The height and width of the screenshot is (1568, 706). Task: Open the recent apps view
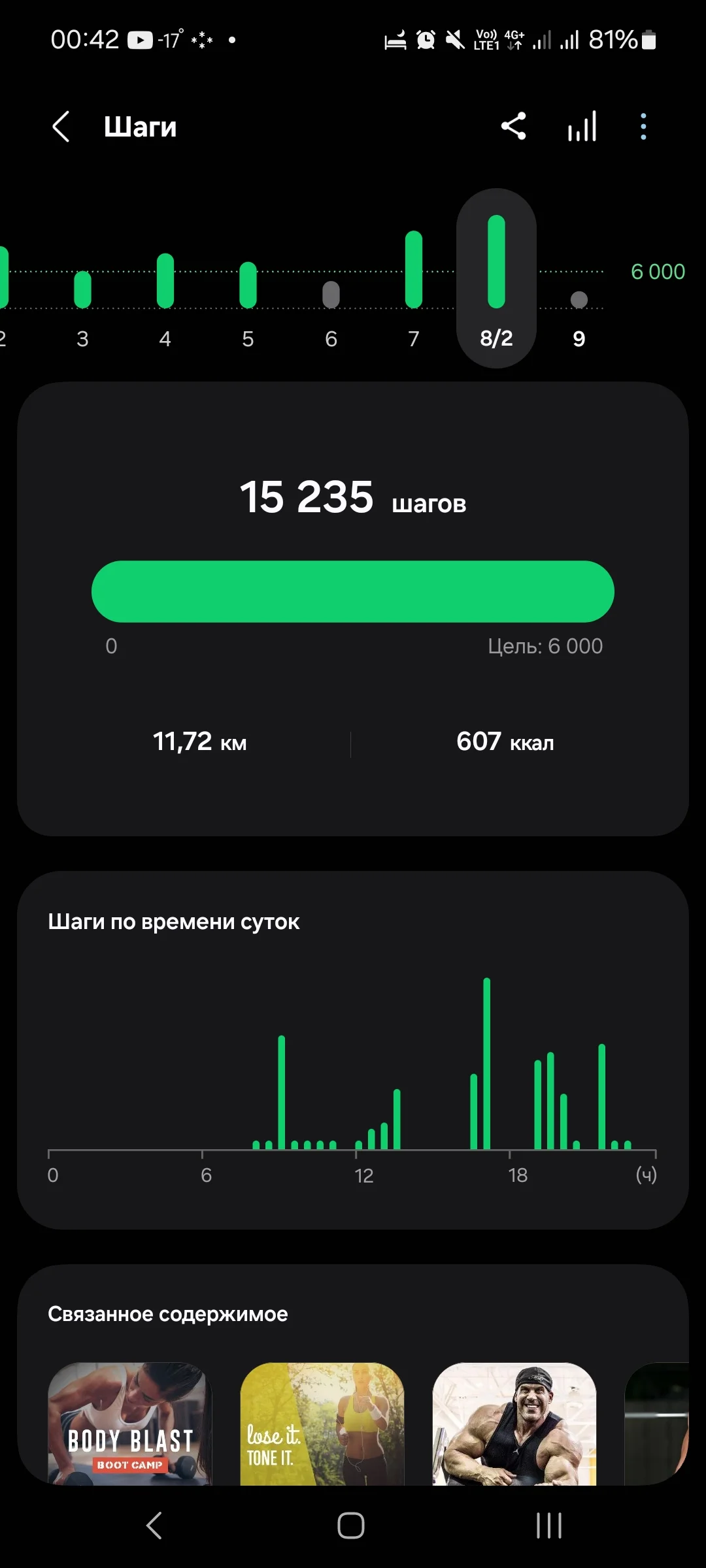[x=549, y=1526]
